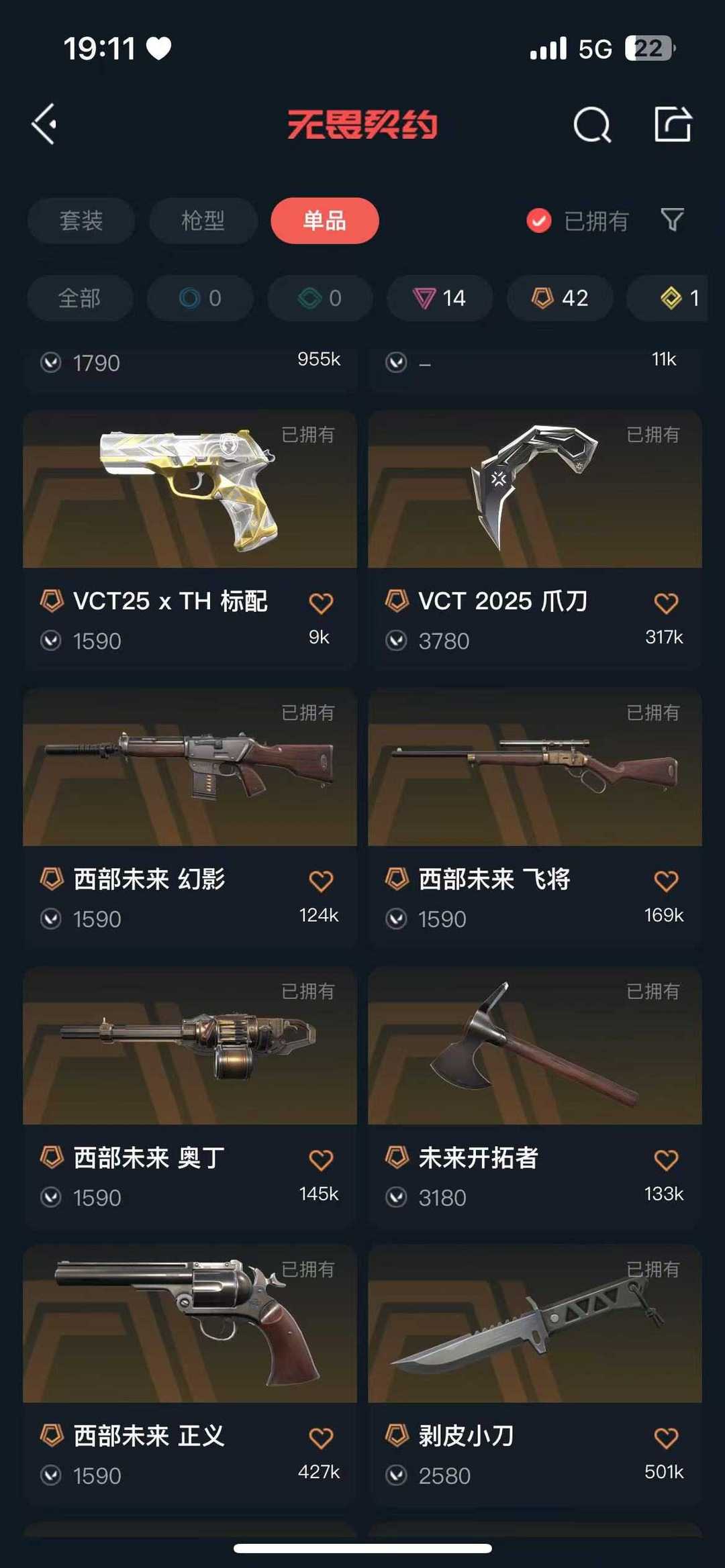Filter by the purple tier chip showing 14
Viewport: 725px width, 1568px height.
click(440, 298)
